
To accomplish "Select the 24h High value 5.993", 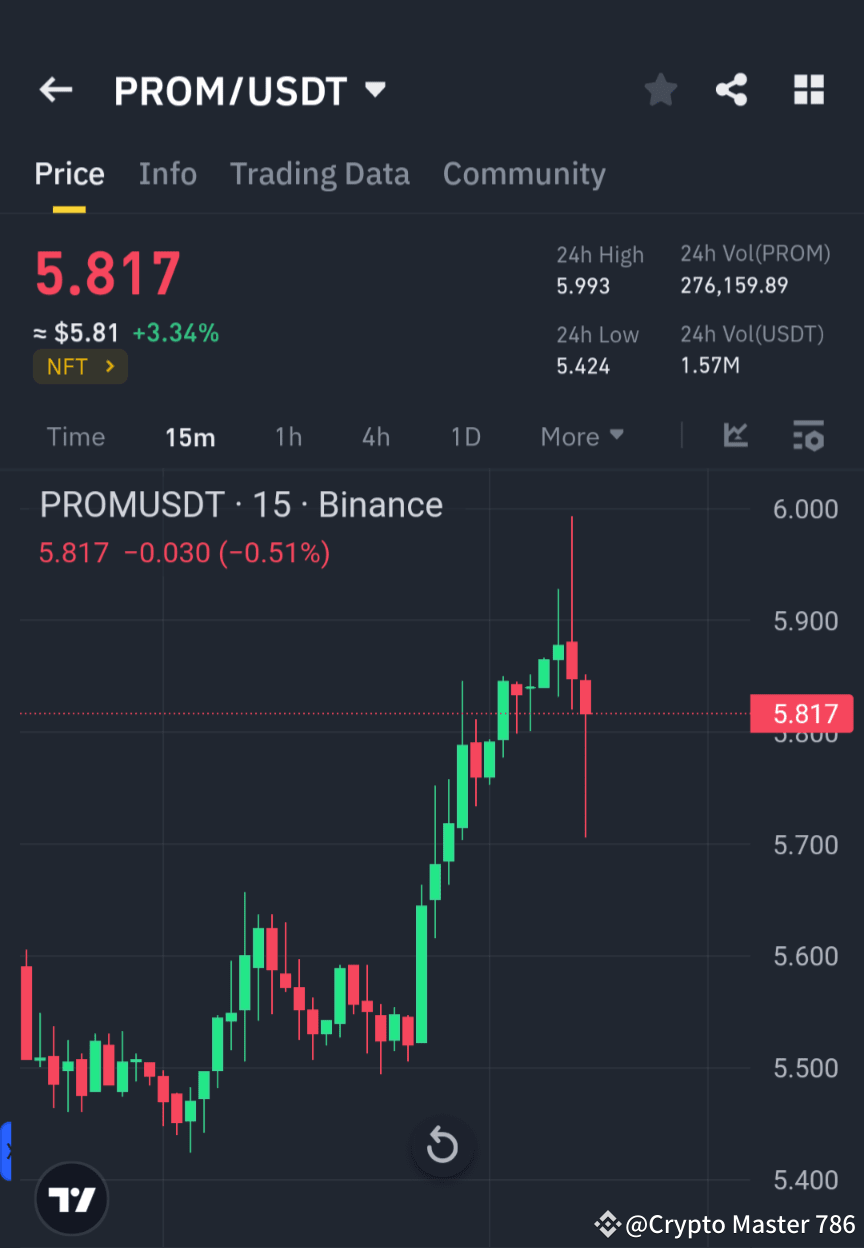I will click(x=581, y=285).
